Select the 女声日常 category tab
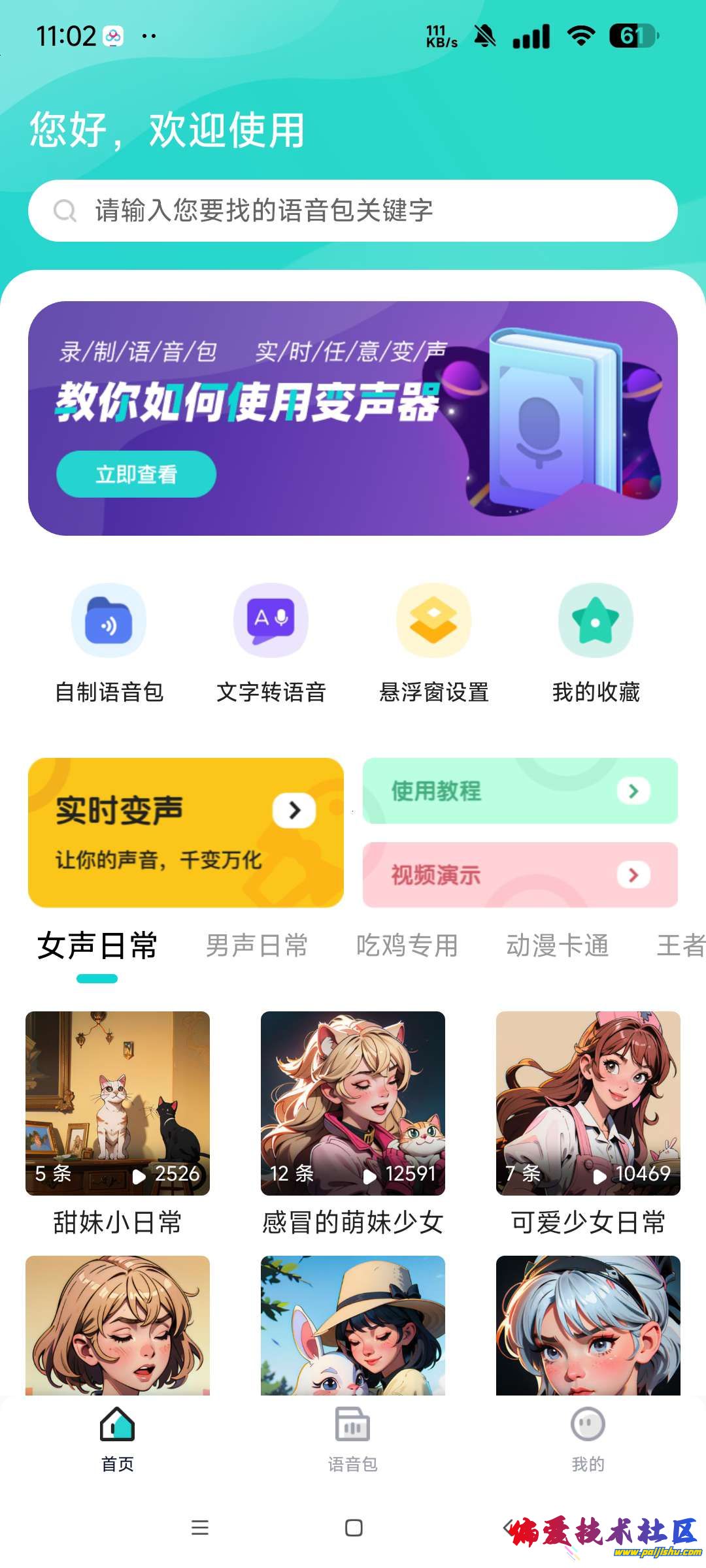Viewport: 706px width, 1568px height. (97, 946)
